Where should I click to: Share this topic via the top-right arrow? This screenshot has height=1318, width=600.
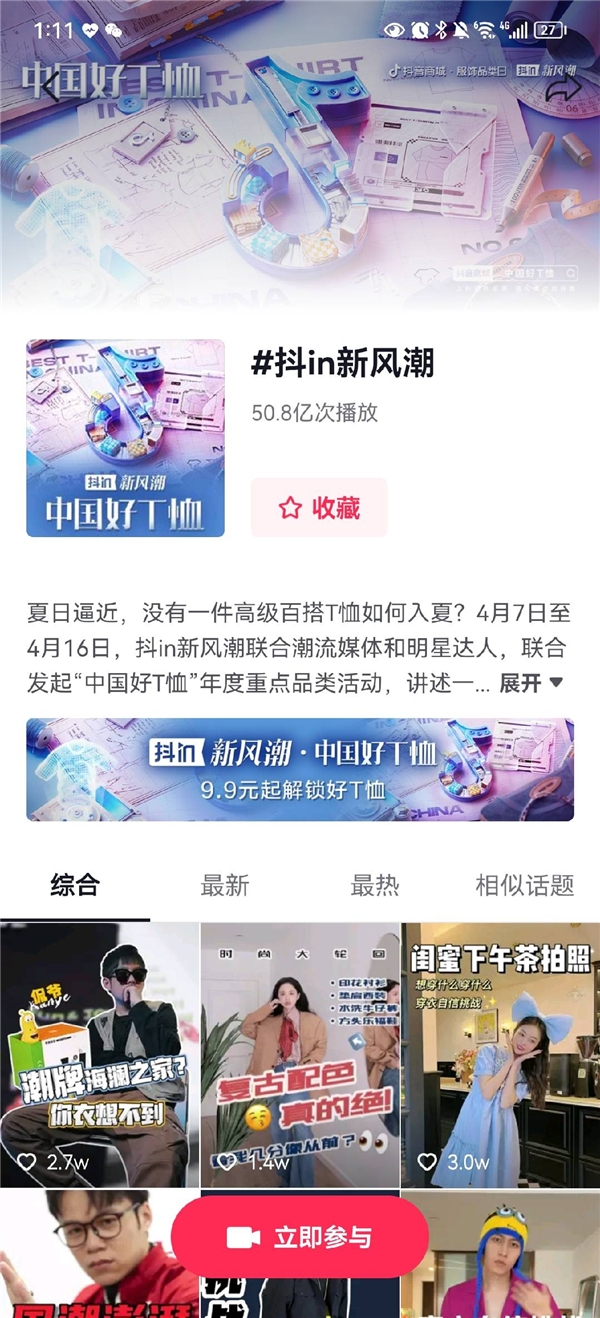pos(562,88)
